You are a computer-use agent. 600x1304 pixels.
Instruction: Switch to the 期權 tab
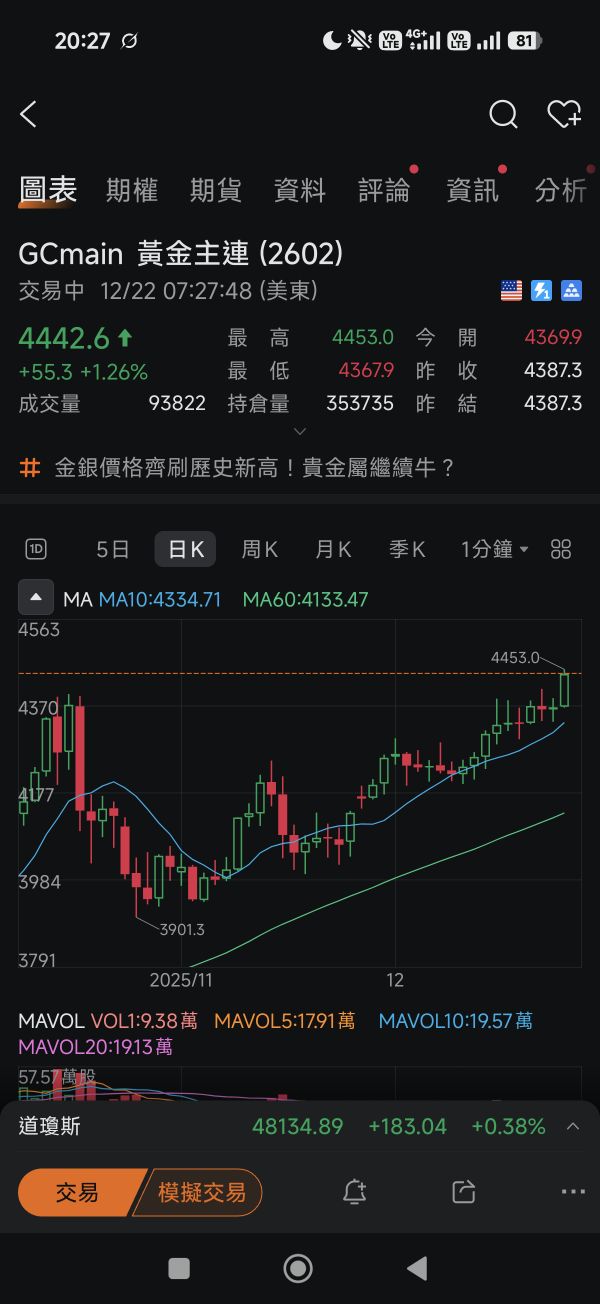[132, 191]
